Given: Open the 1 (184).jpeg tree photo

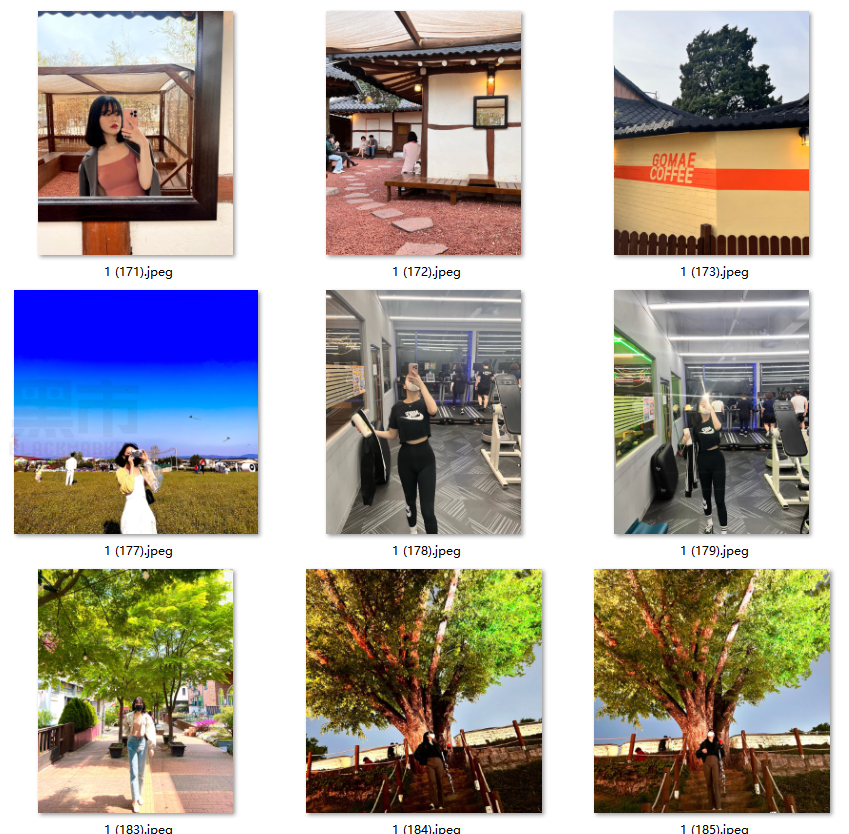Looking at the screenshot, I should [x=424, y=691].
